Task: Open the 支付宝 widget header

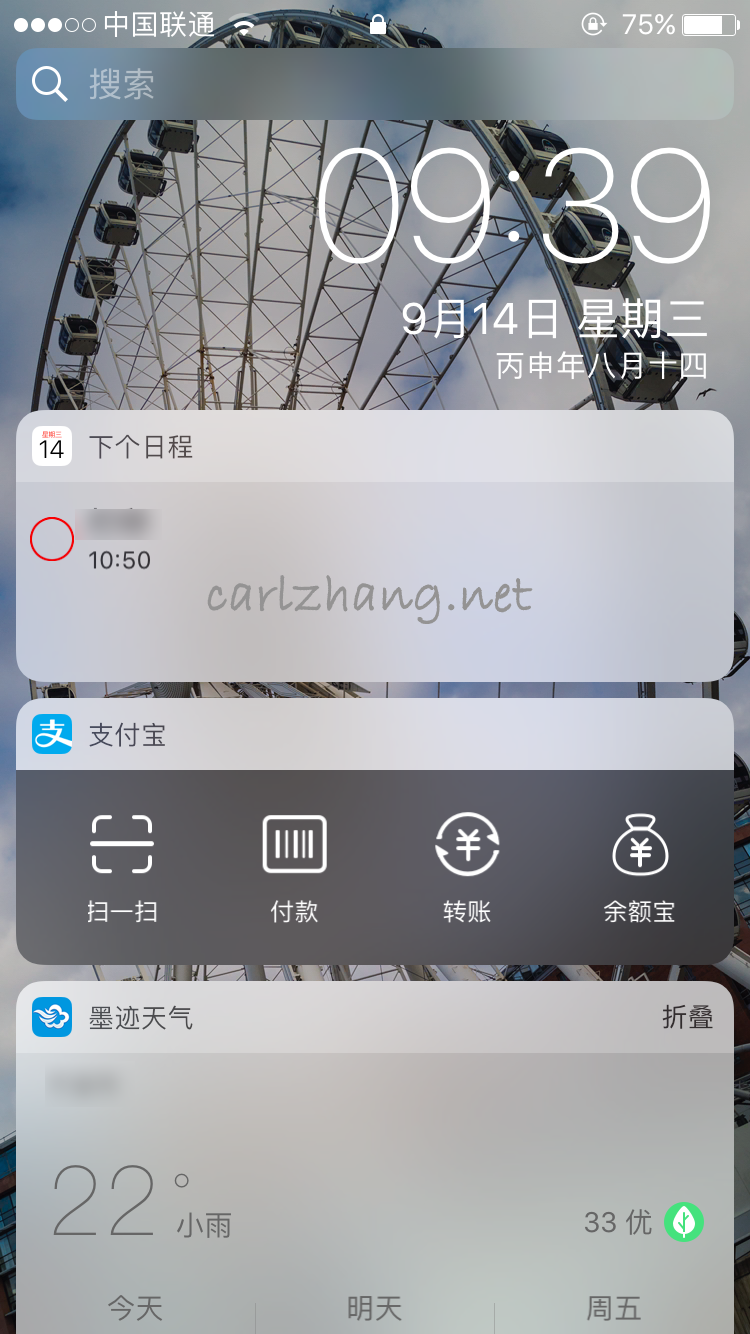Action: (x=126, y=735)
